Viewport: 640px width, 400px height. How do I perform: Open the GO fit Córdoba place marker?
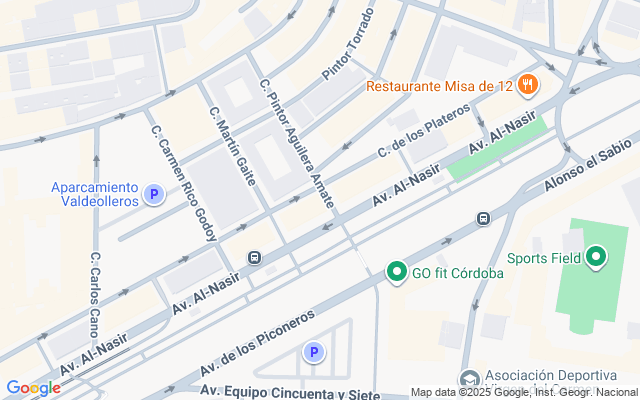tap(396, 272)
